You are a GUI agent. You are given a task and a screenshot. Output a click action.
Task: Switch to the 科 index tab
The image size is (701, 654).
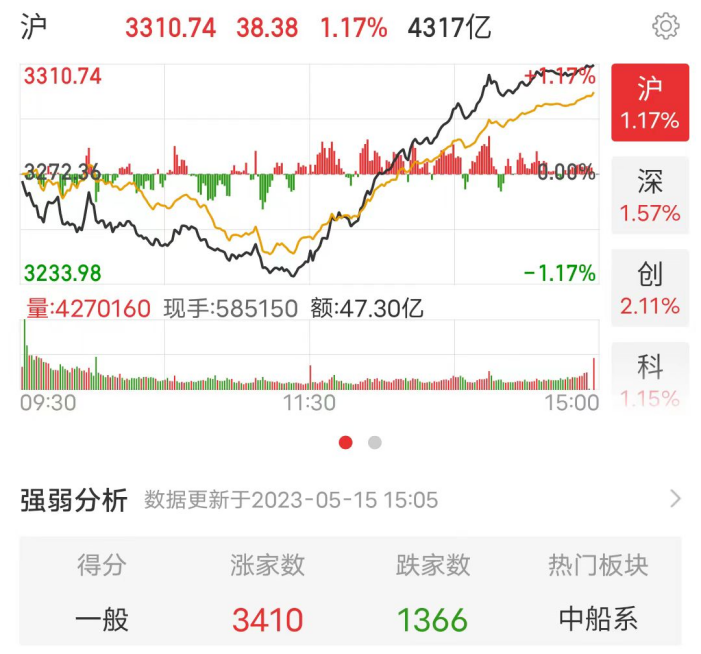pyautogui.click(x=650, y=378)
